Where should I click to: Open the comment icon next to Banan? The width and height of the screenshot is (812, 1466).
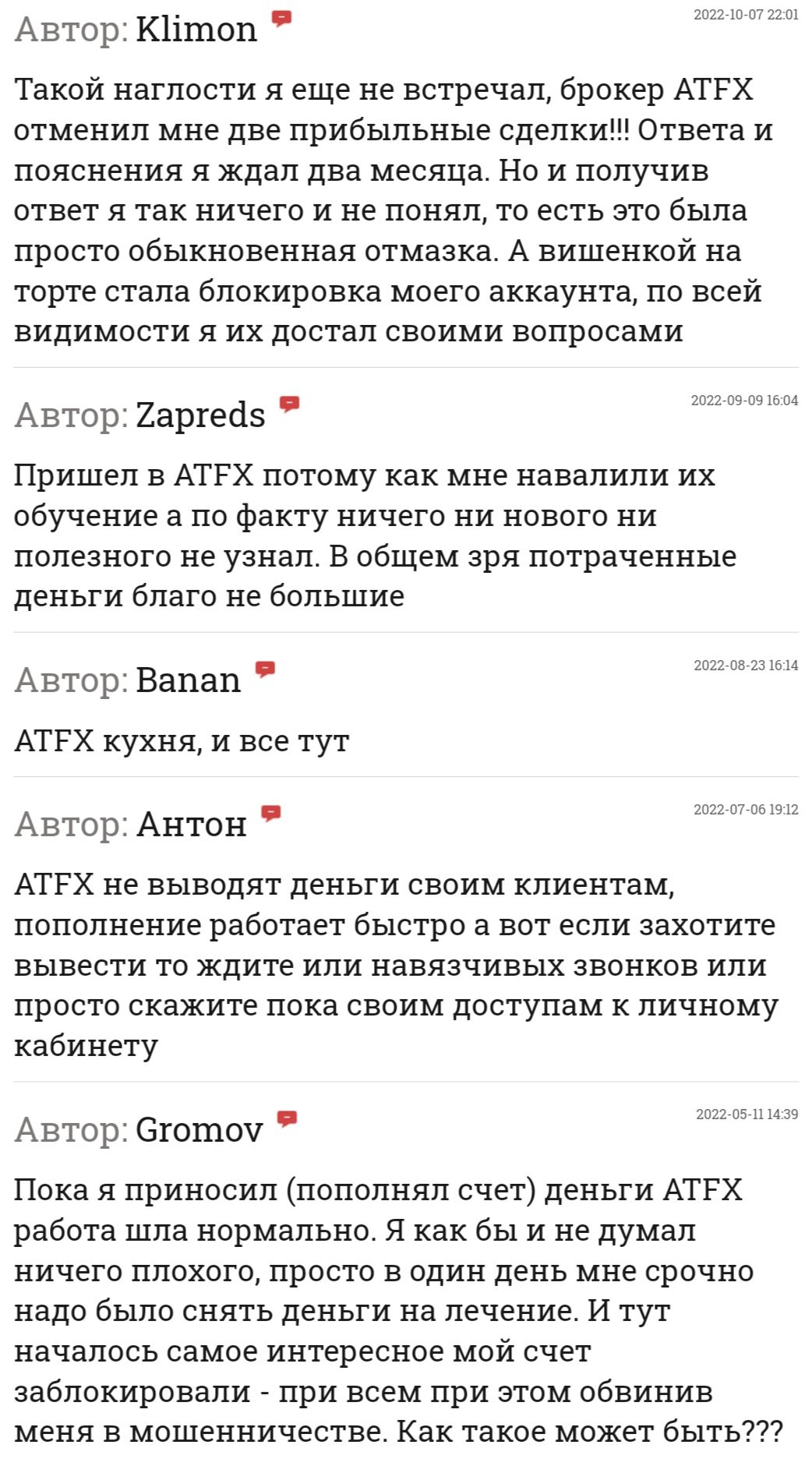(266, 669)
